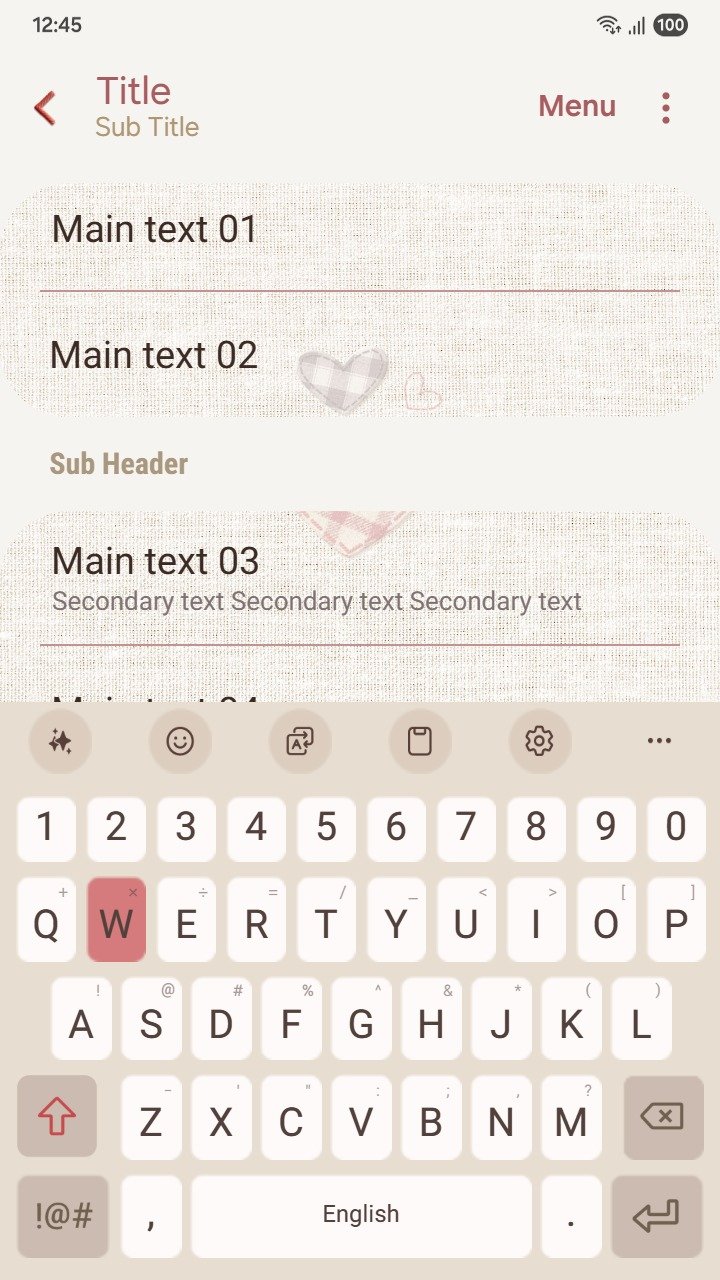Screen dimensions: 720x1280
Task: Open the Main text 01 row
Action: (x=360, y=230)
